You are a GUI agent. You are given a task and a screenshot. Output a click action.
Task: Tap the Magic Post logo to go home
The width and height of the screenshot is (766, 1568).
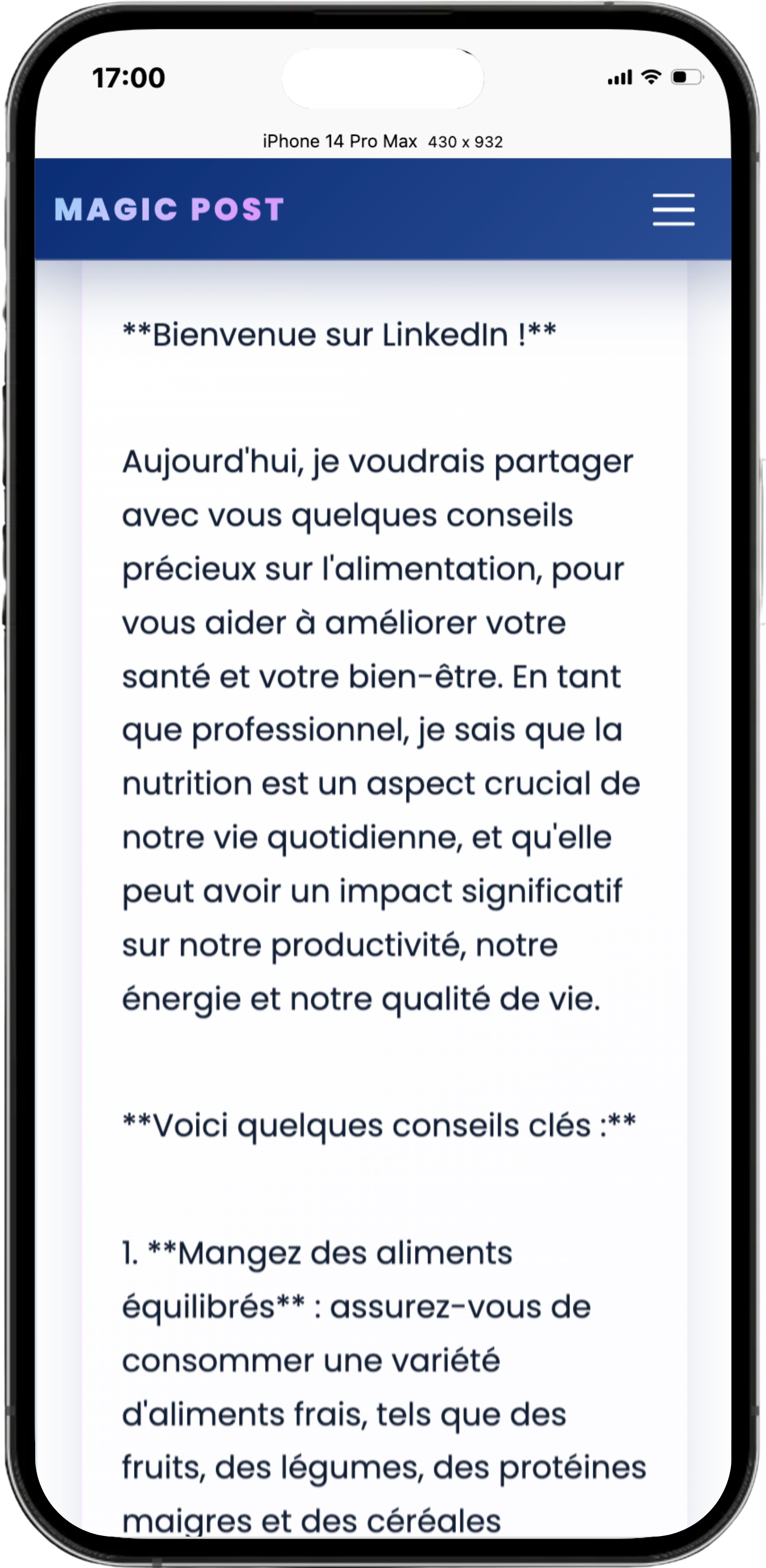169,209
